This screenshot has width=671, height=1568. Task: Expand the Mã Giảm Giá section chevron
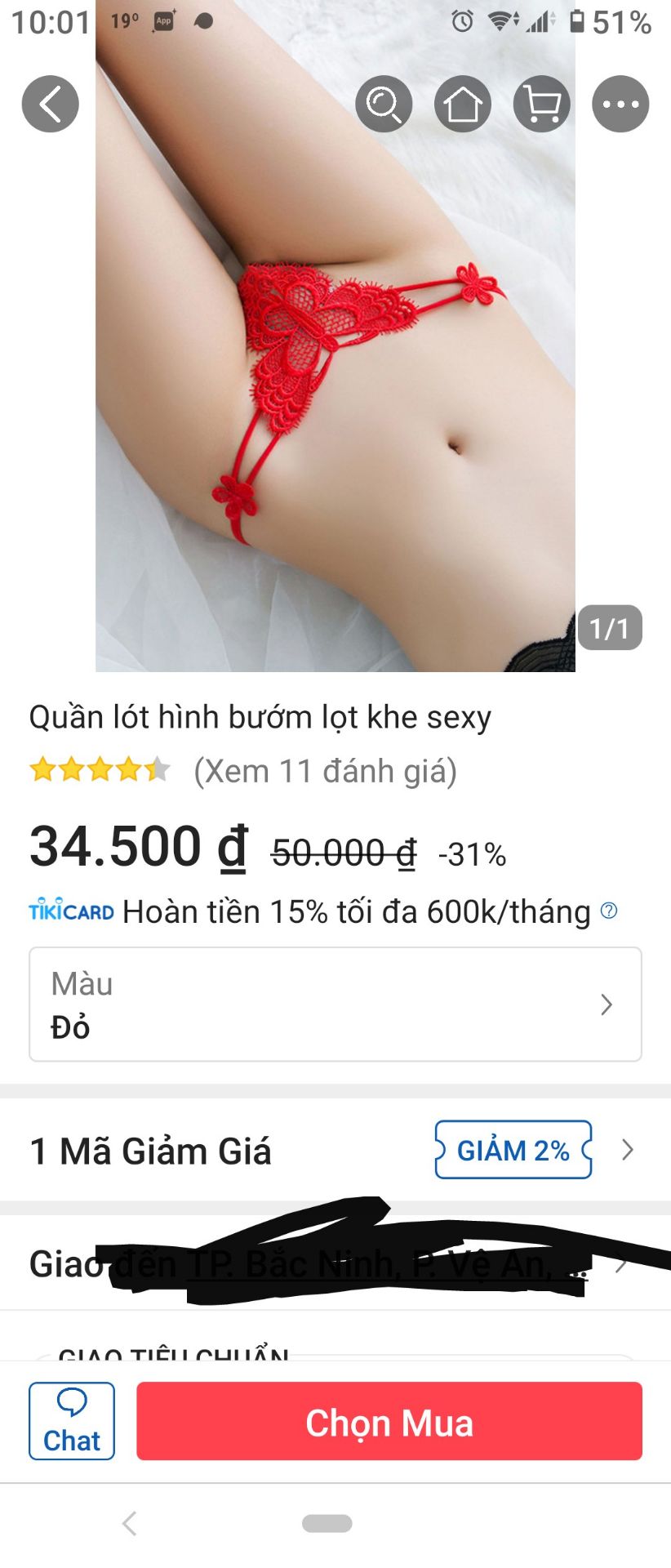point(626,1150)
